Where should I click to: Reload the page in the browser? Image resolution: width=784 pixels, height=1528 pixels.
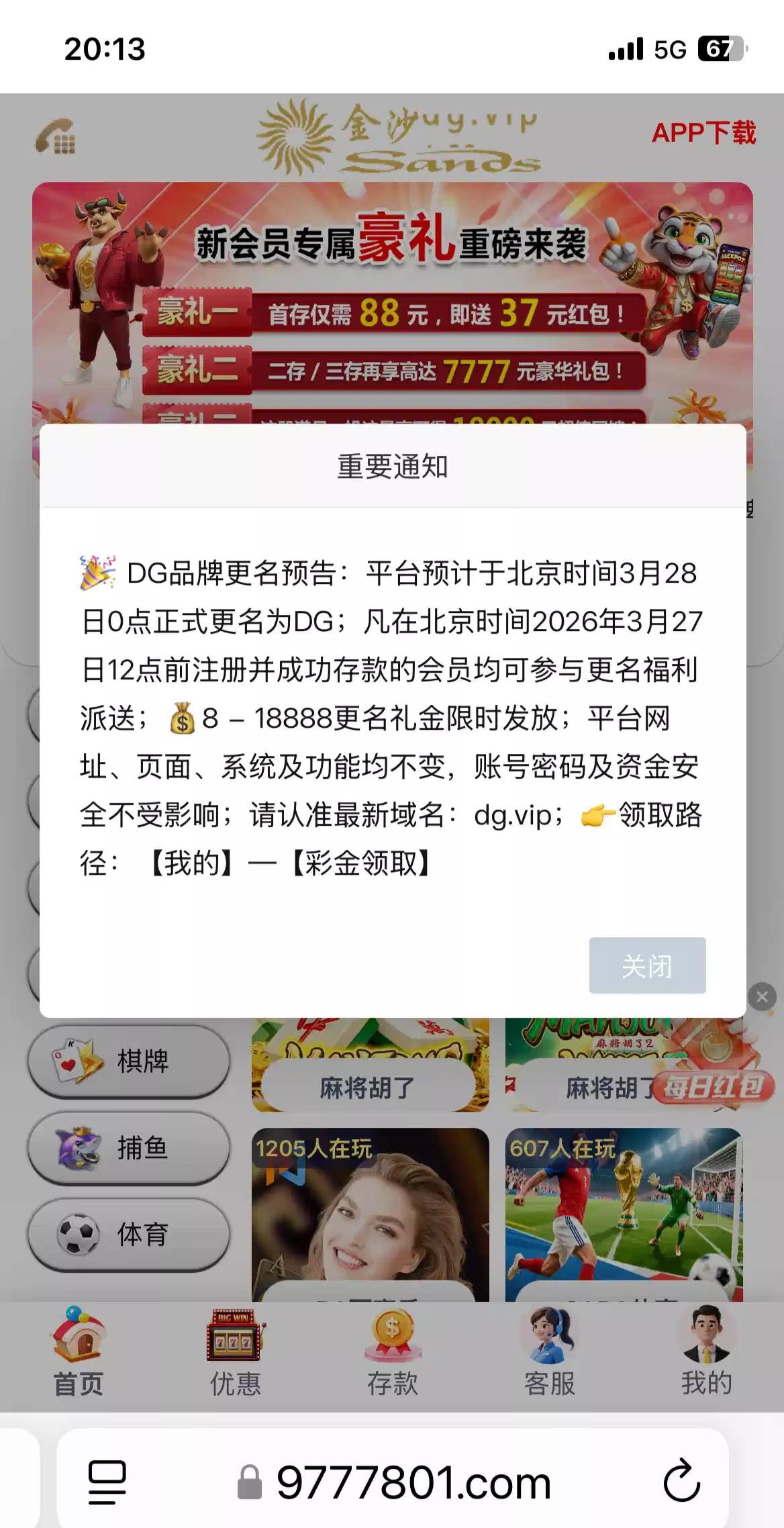point(681,1482)
